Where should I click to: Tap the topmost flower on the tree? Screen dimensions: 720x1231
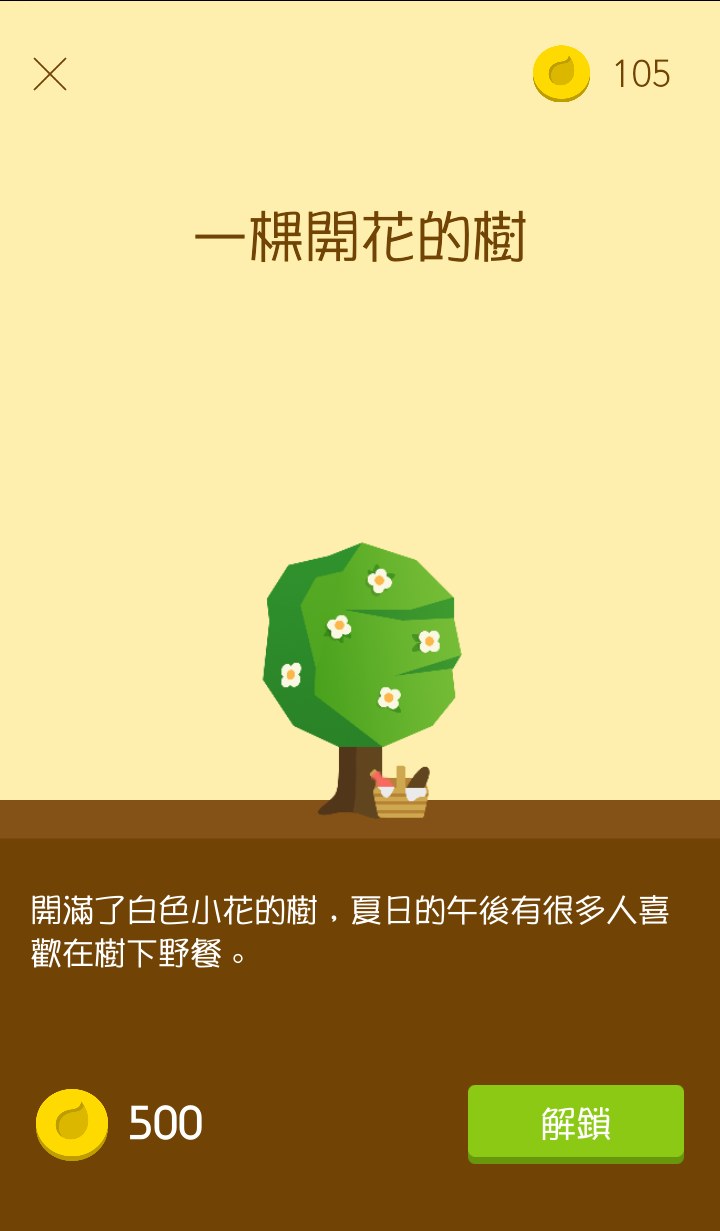378,582
